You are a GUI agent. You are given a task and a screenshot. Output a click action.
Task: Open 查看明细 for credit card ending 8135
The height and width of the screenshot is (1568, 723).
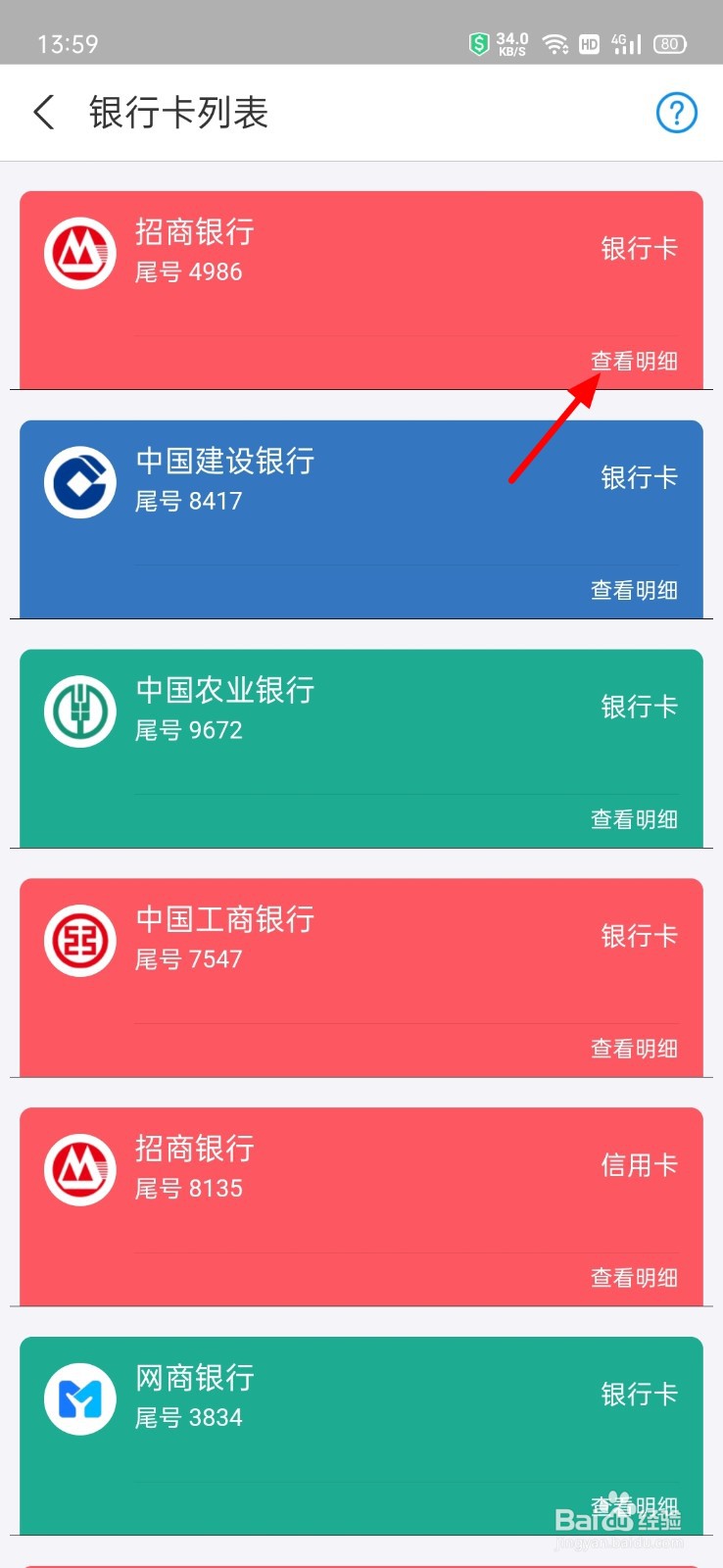point(634,1278)
